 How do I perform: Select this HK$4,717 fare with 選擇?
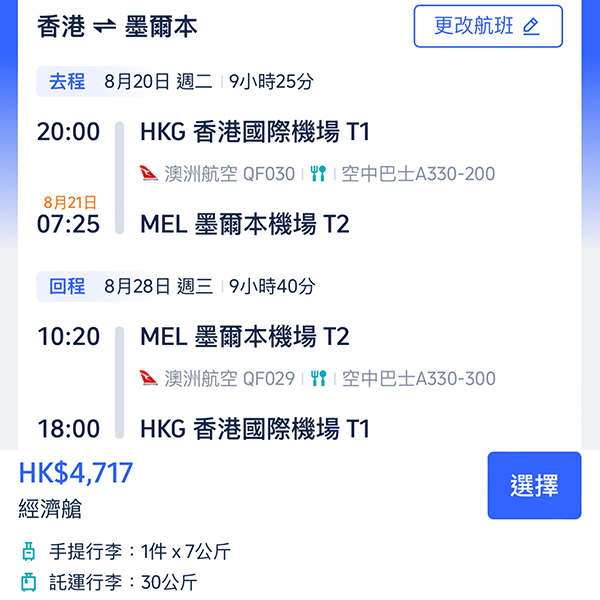tap(533, 486)
